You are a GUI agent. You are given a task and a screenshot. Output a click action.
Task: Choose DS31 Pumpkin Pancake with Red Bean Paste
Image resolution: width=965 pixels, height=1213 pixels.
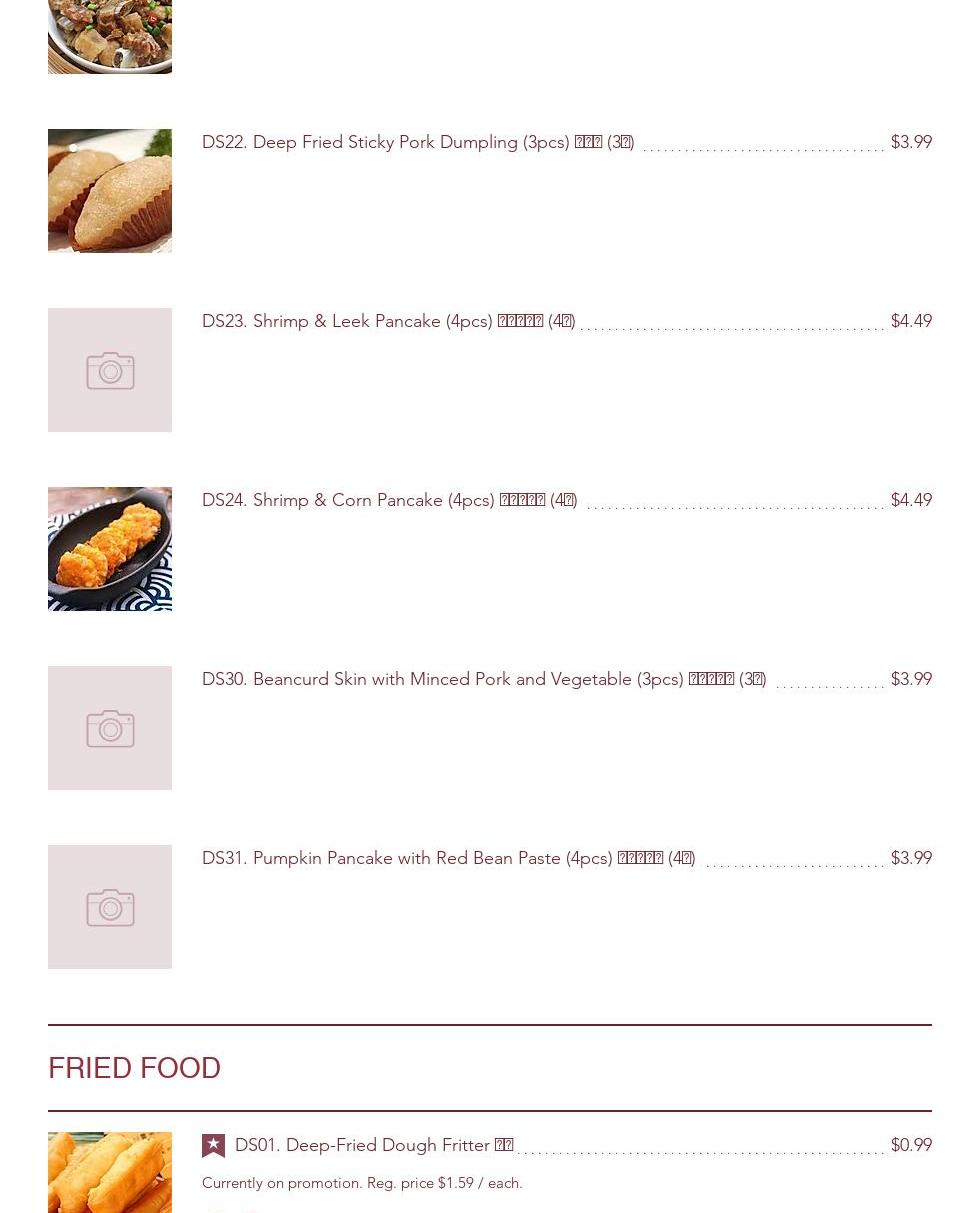click(x=448, y=858)
